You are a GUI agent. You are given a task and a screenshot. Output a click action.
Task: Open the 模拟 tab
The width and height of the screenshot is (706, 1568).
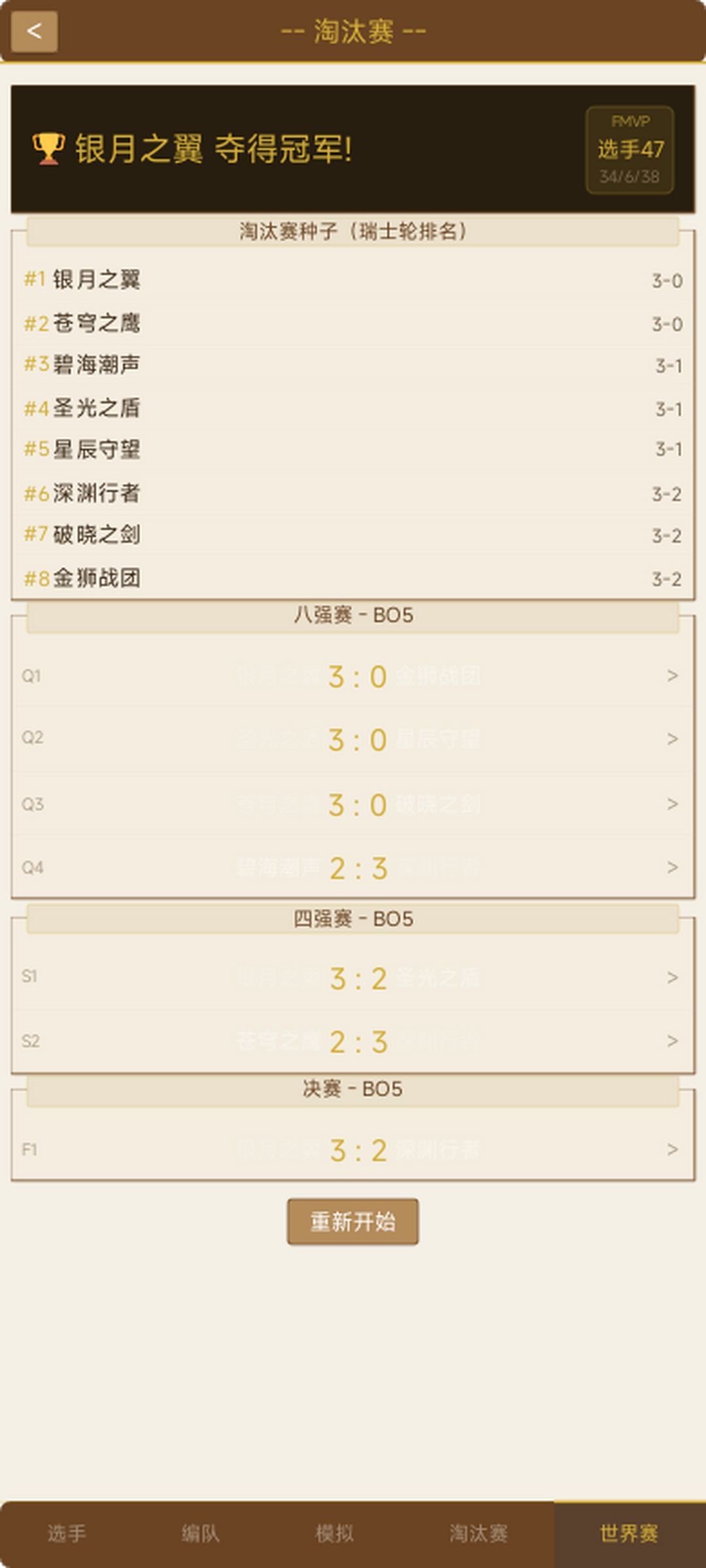(x=335, y=1533)
